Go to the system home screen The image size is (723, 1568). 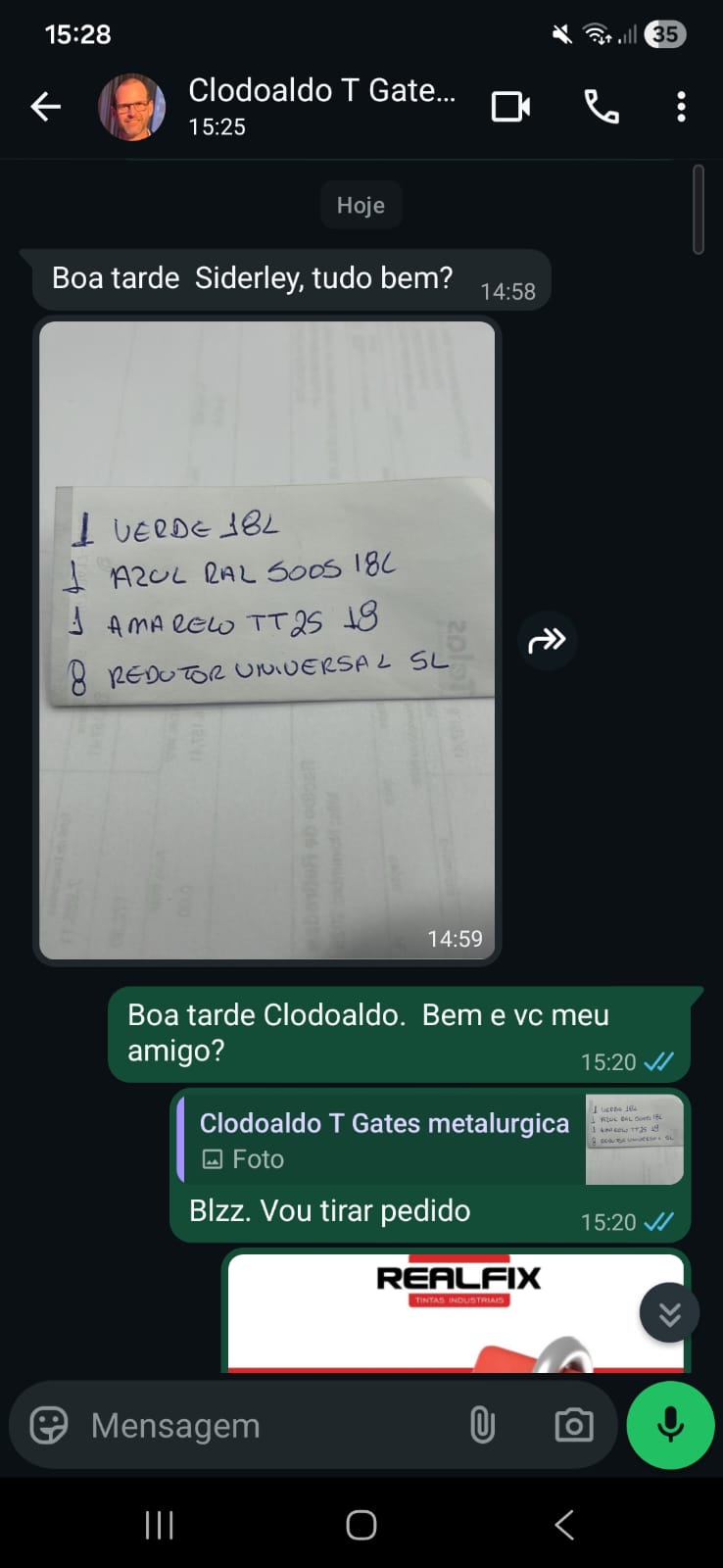(361, 1525)
